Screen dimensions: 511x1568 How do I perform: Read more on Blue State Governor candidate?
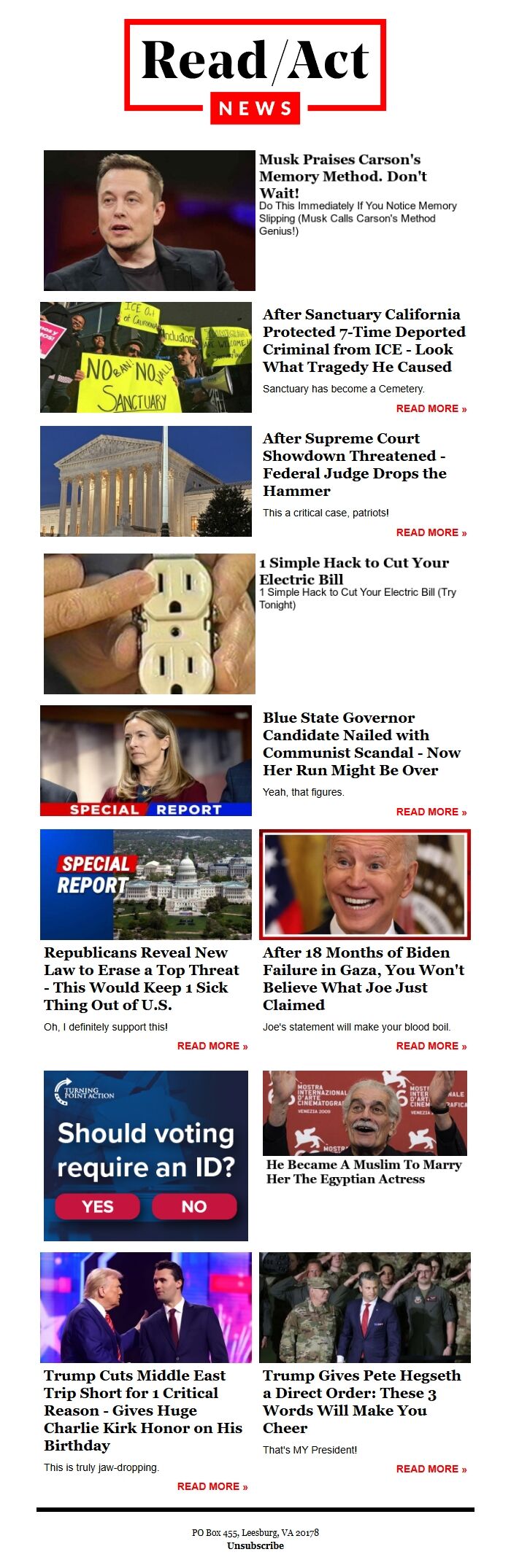click(431, 812)
